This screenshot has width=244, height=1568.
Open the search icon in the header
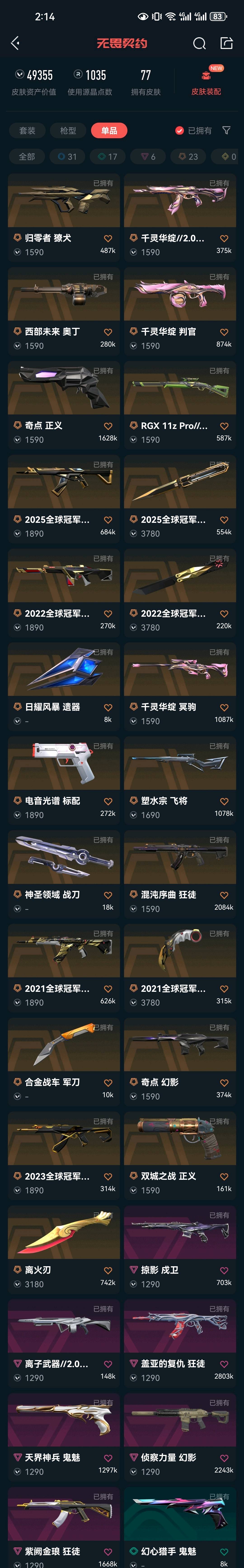point(199,43)
